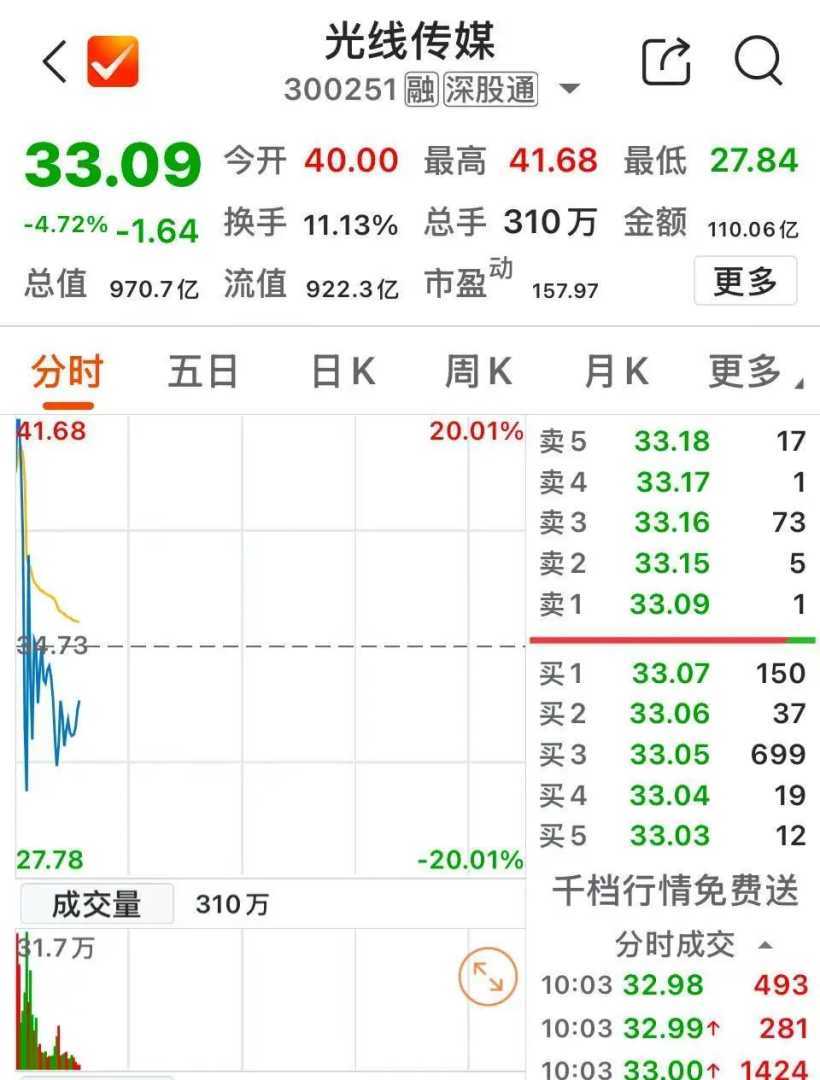820x1080 pixels.
Task: Select the 周K chart tab
Action: coord(478,372)
